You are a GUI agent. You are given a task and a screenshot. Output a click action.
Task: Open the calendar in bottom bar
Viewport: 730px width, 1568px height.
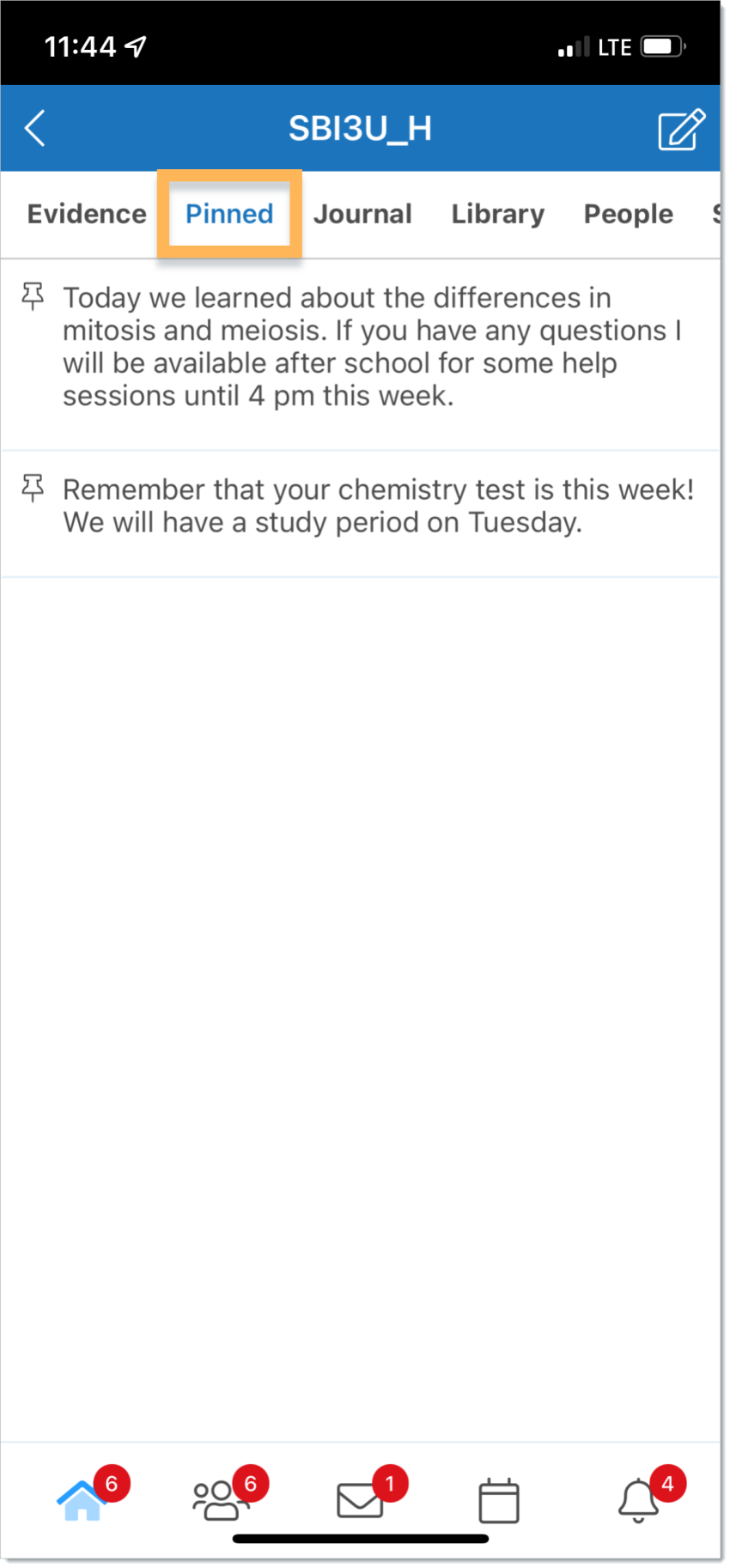coord(498,1500)
